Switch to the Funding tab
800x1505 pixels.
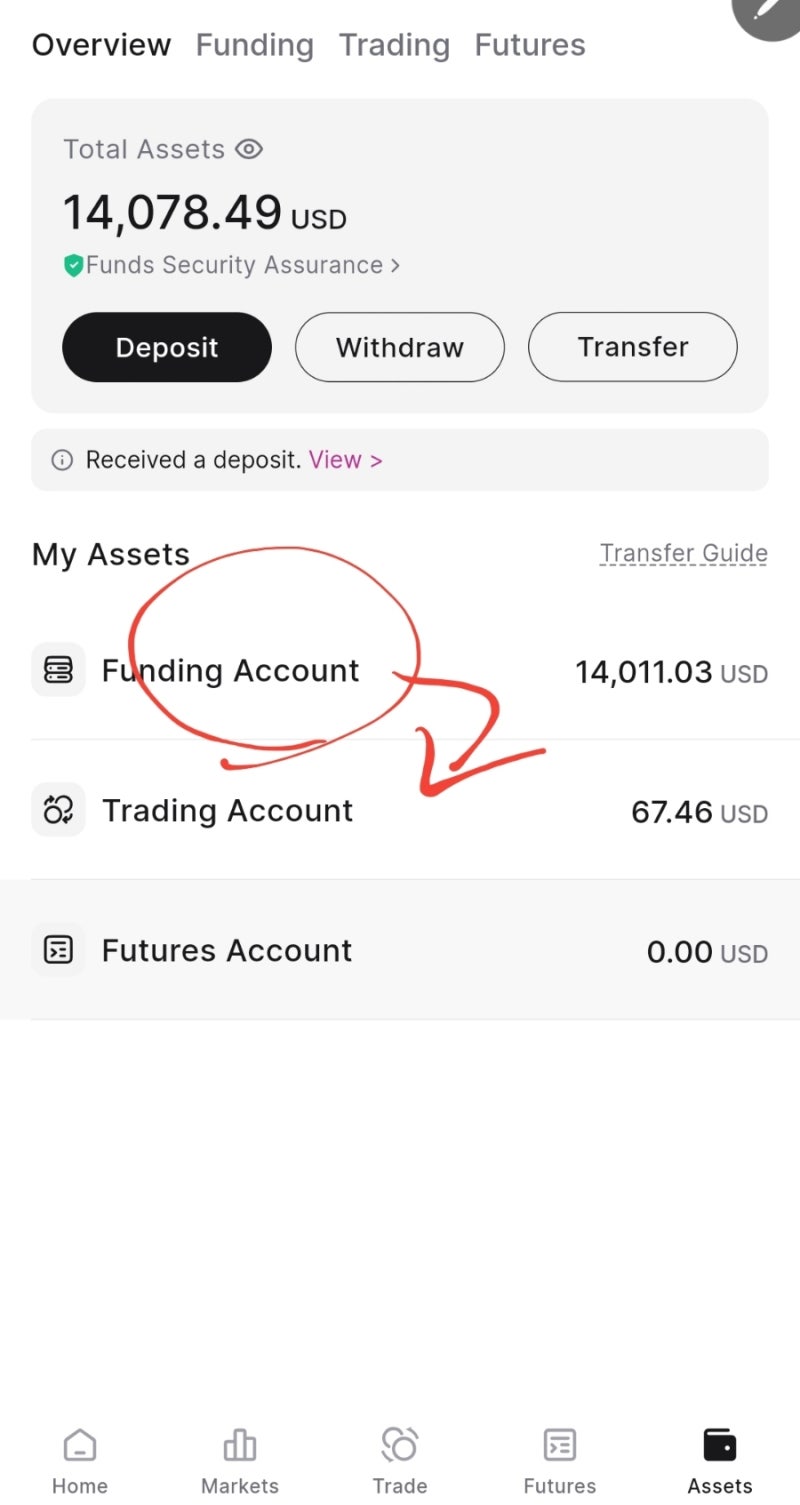pos(254,44)
